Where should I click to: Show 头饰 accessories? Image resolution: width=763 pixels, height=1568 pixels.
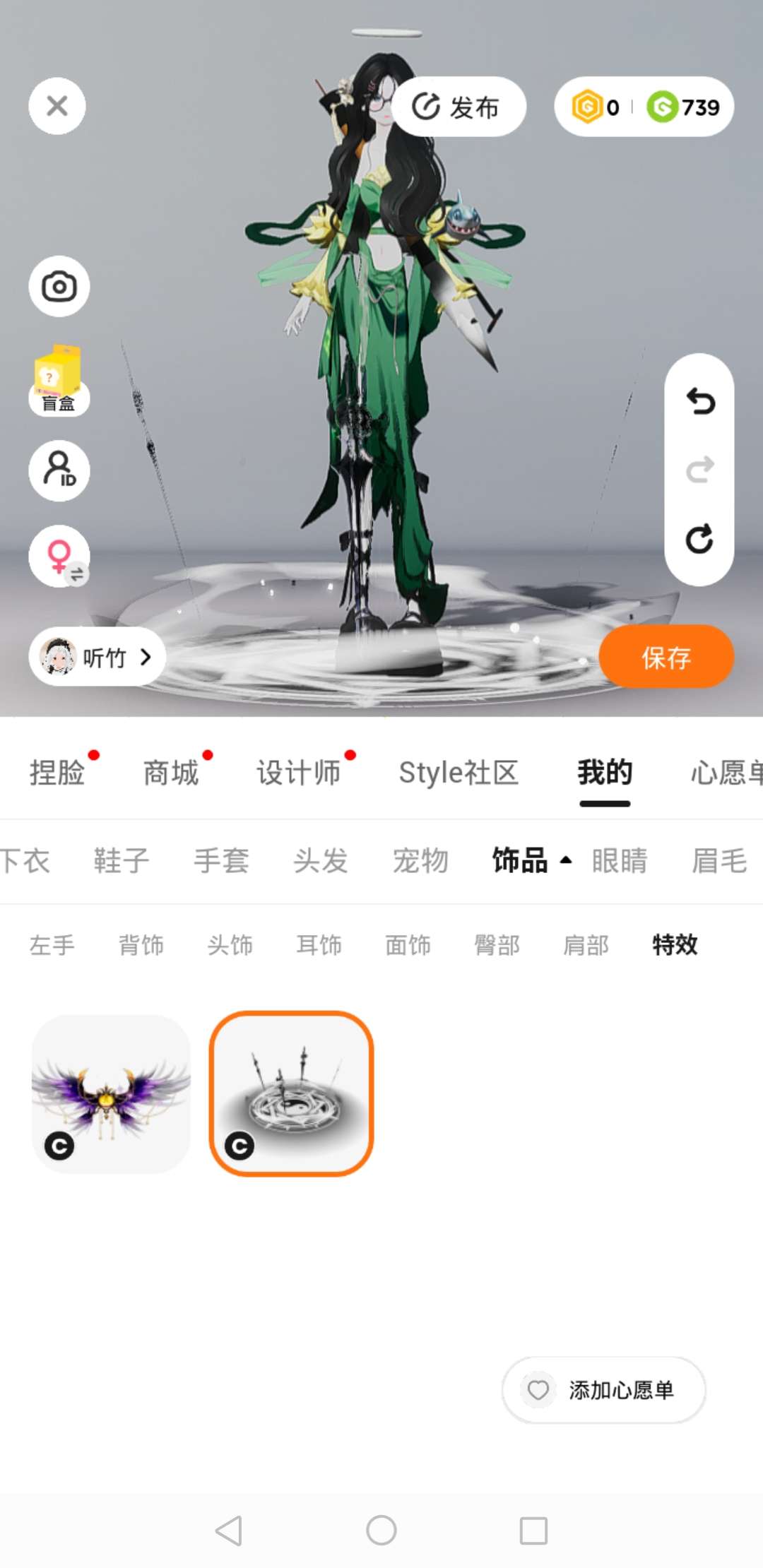[x=230, y=945]
